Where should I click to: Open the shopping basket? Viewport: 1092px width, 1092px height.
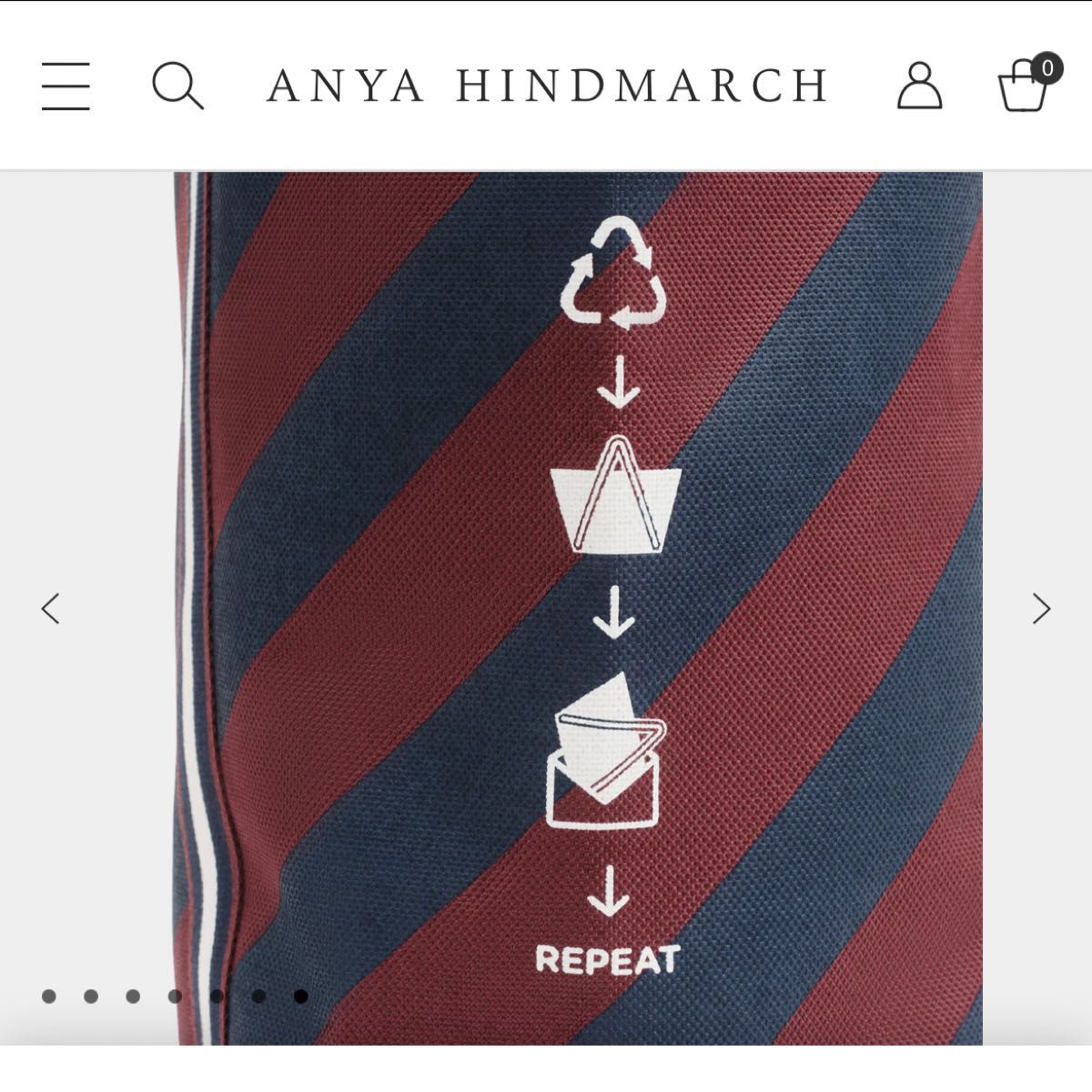point(1025,86)
